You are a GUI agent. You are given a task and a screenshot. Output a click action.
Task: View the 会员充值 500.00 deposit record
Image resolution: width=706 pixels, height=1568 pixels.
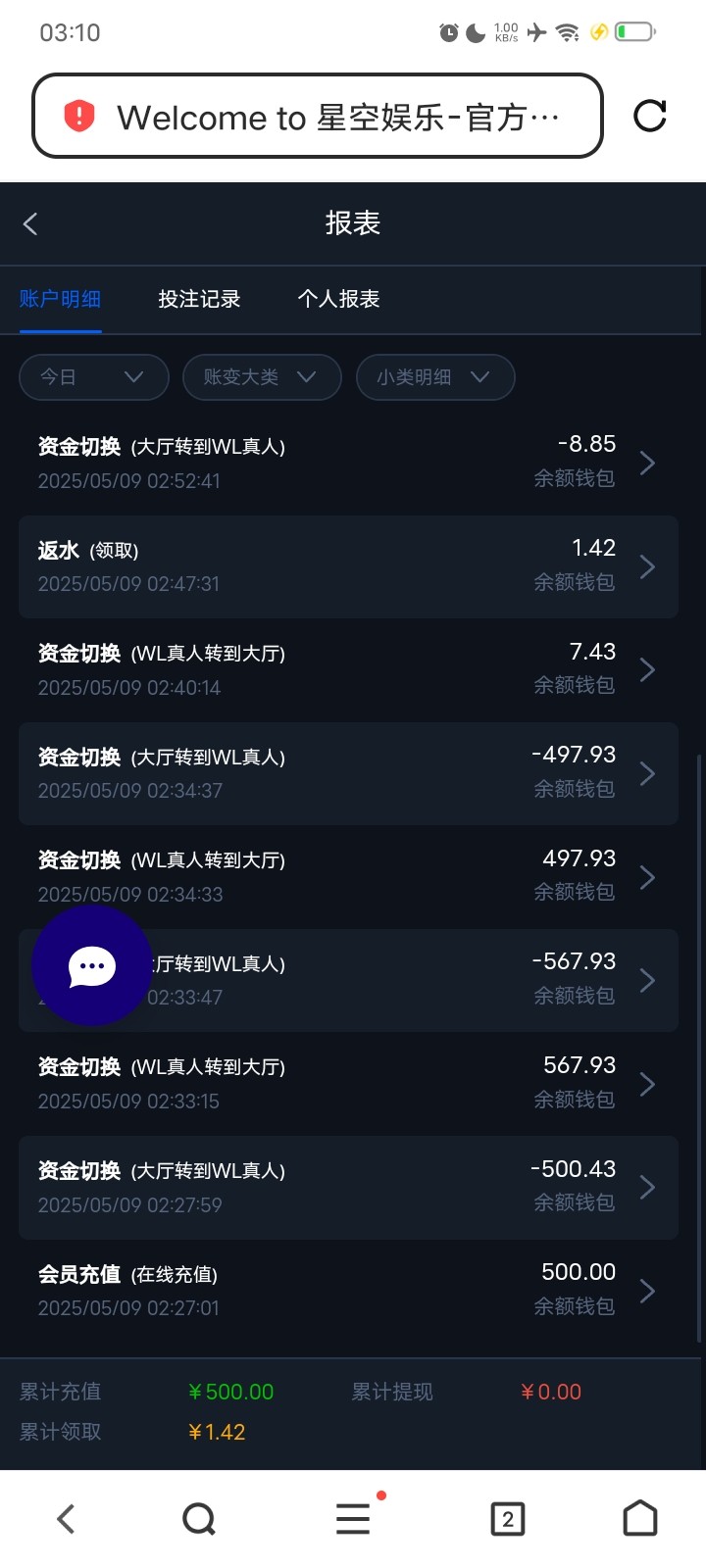point(348,1290)
